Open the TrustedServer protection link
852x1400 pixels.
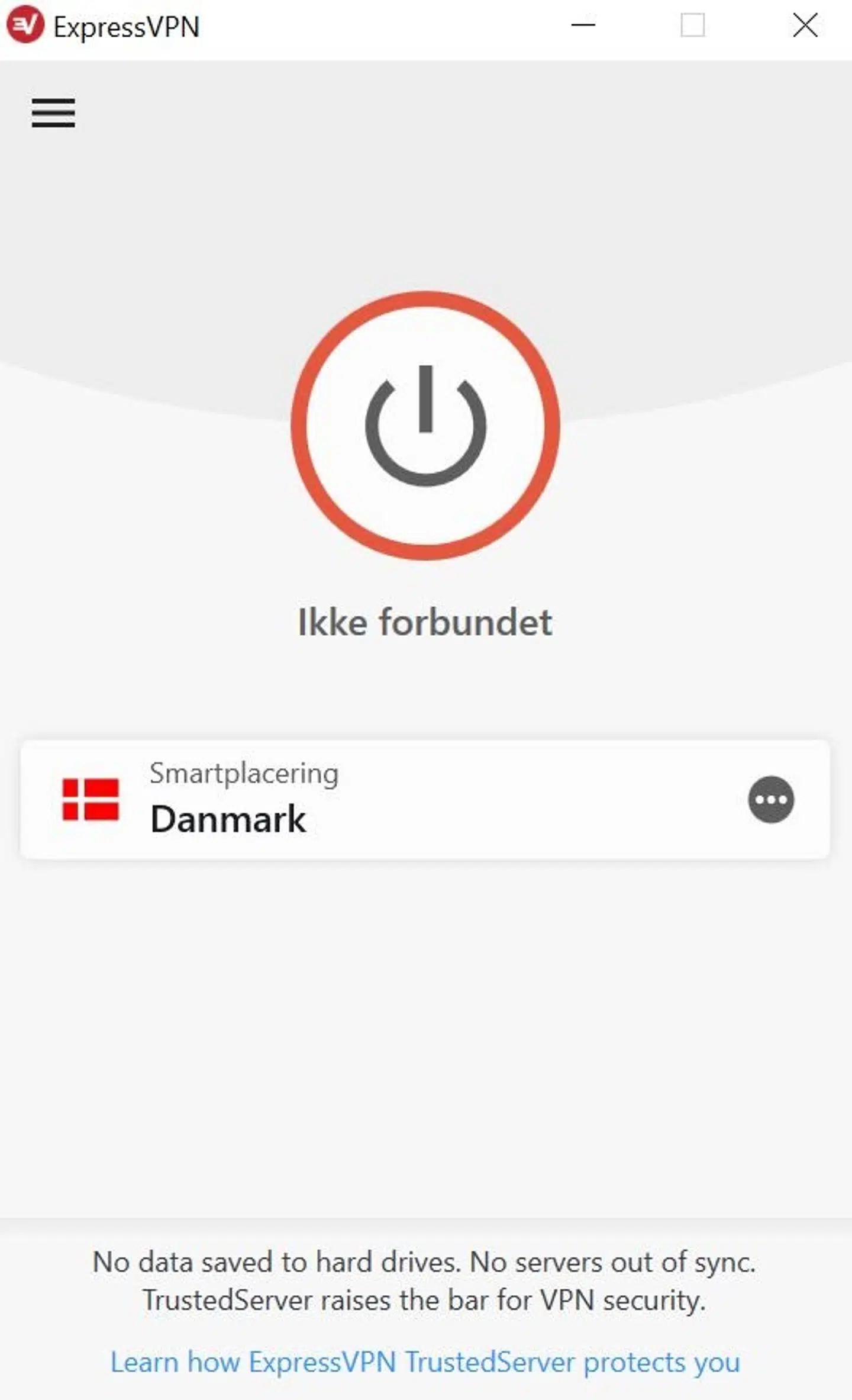tap(425, 1362)
